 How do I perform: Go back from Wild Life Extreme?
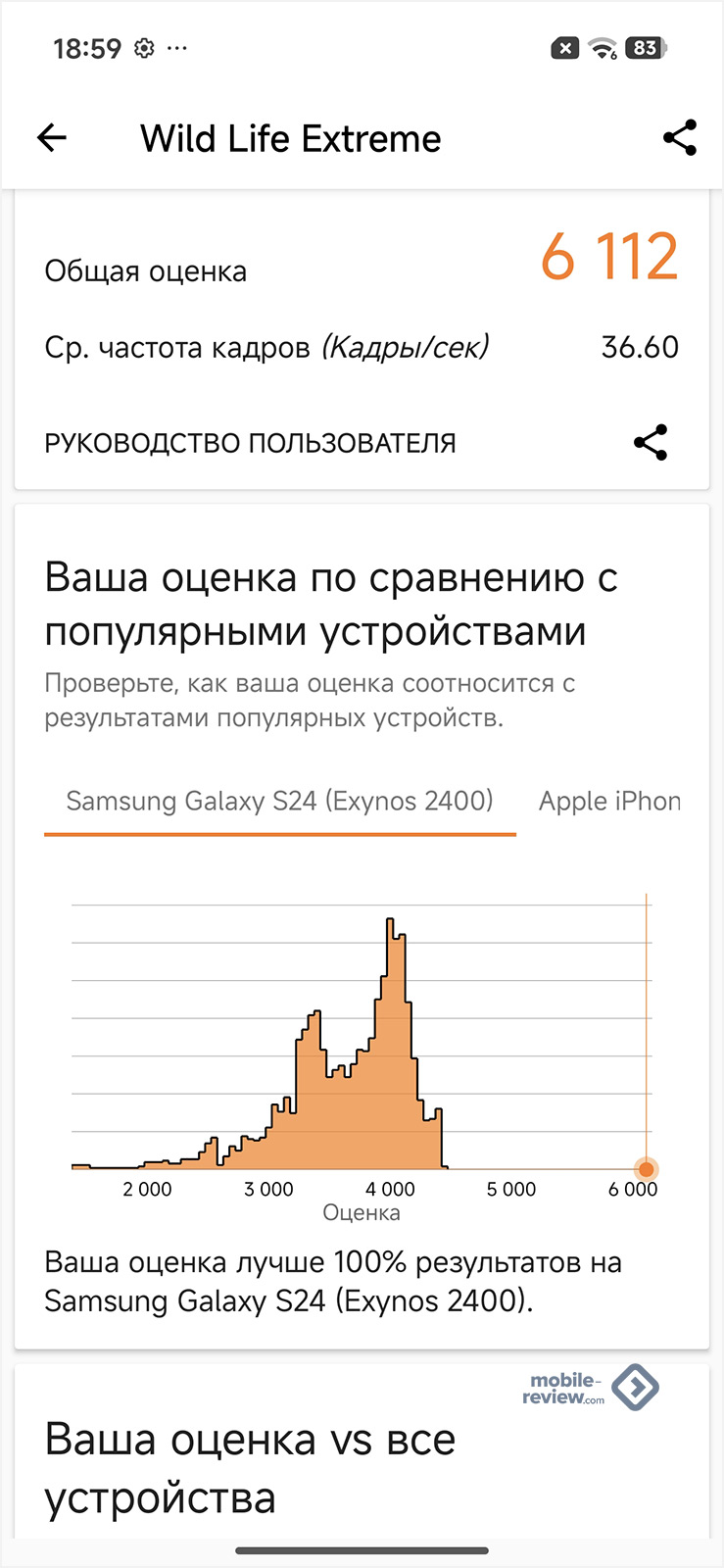click(52, 138)
